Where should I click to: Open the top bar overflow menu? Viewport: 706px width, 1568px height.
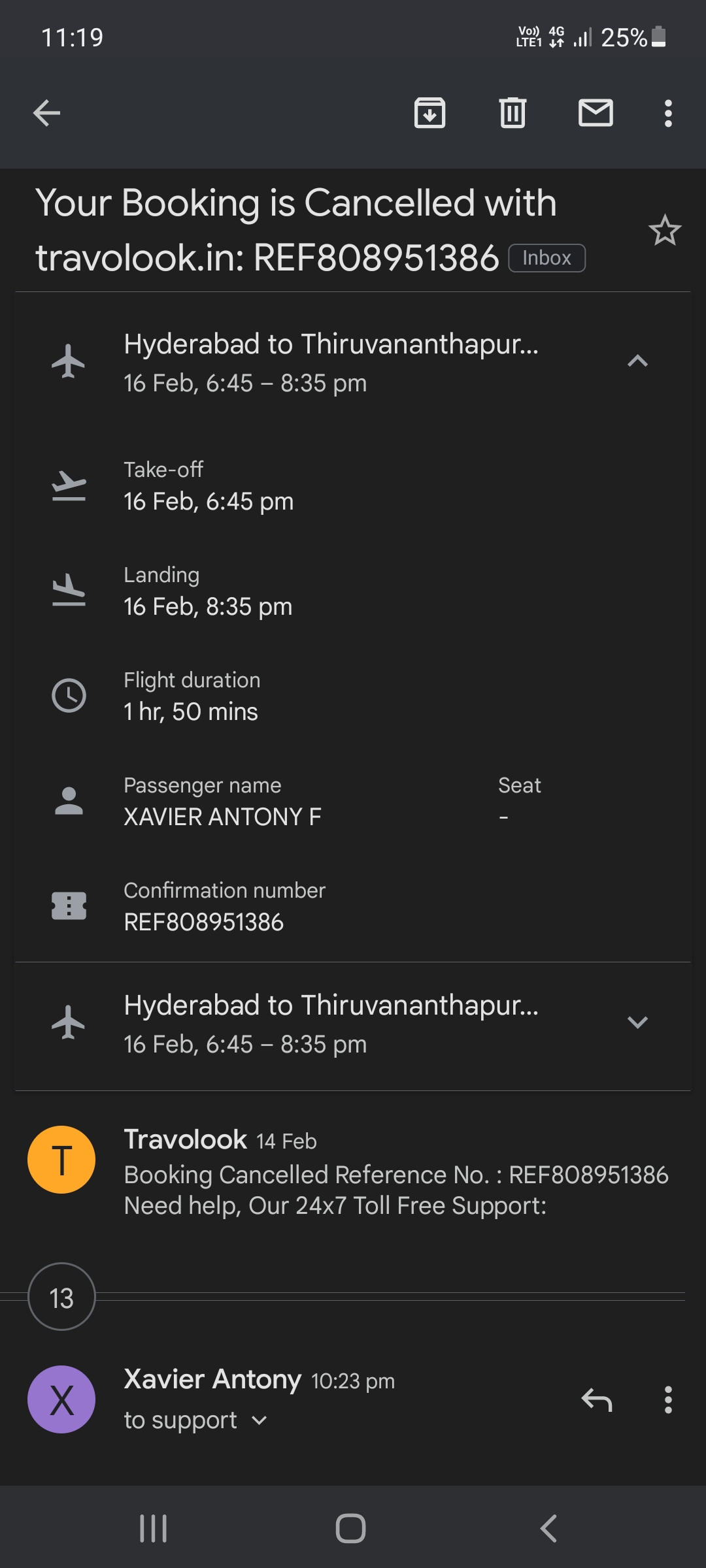667,113
